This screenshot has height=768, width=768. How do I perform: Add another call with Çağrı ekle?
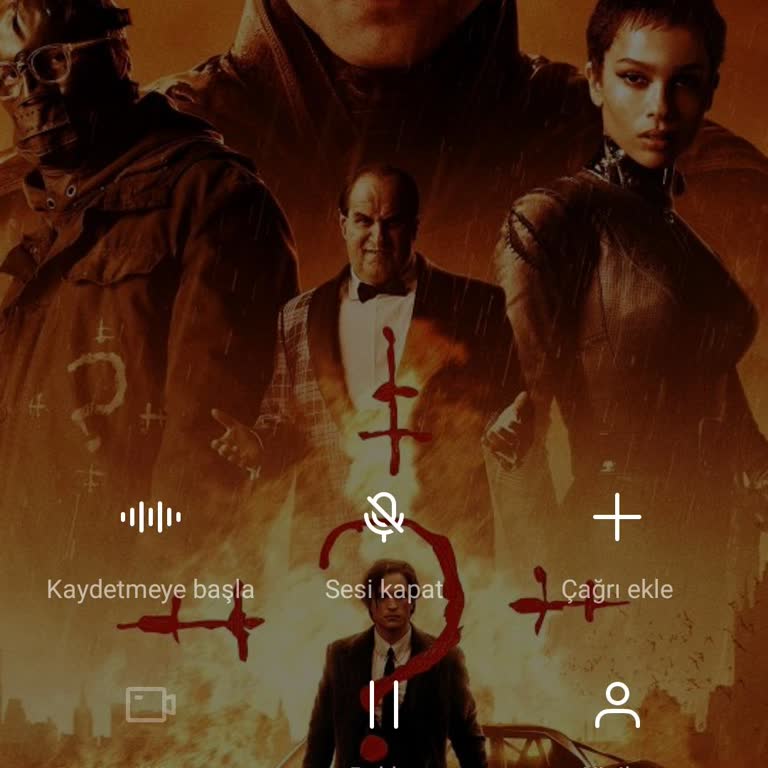coord(617,518)
